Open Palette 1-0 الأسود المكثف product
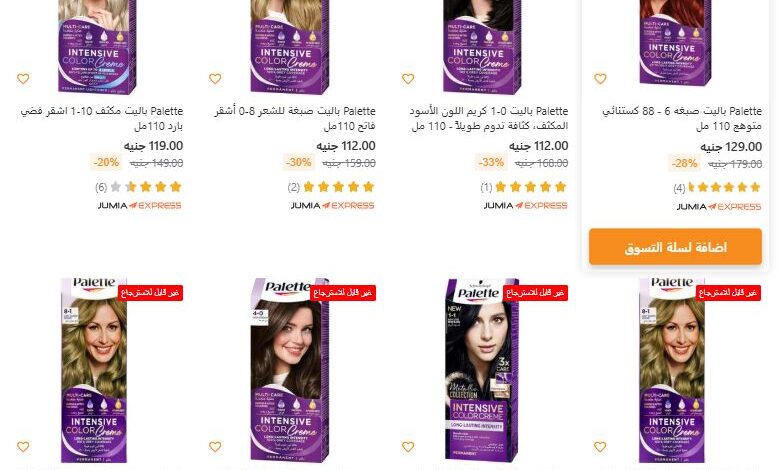 point(488,119)
